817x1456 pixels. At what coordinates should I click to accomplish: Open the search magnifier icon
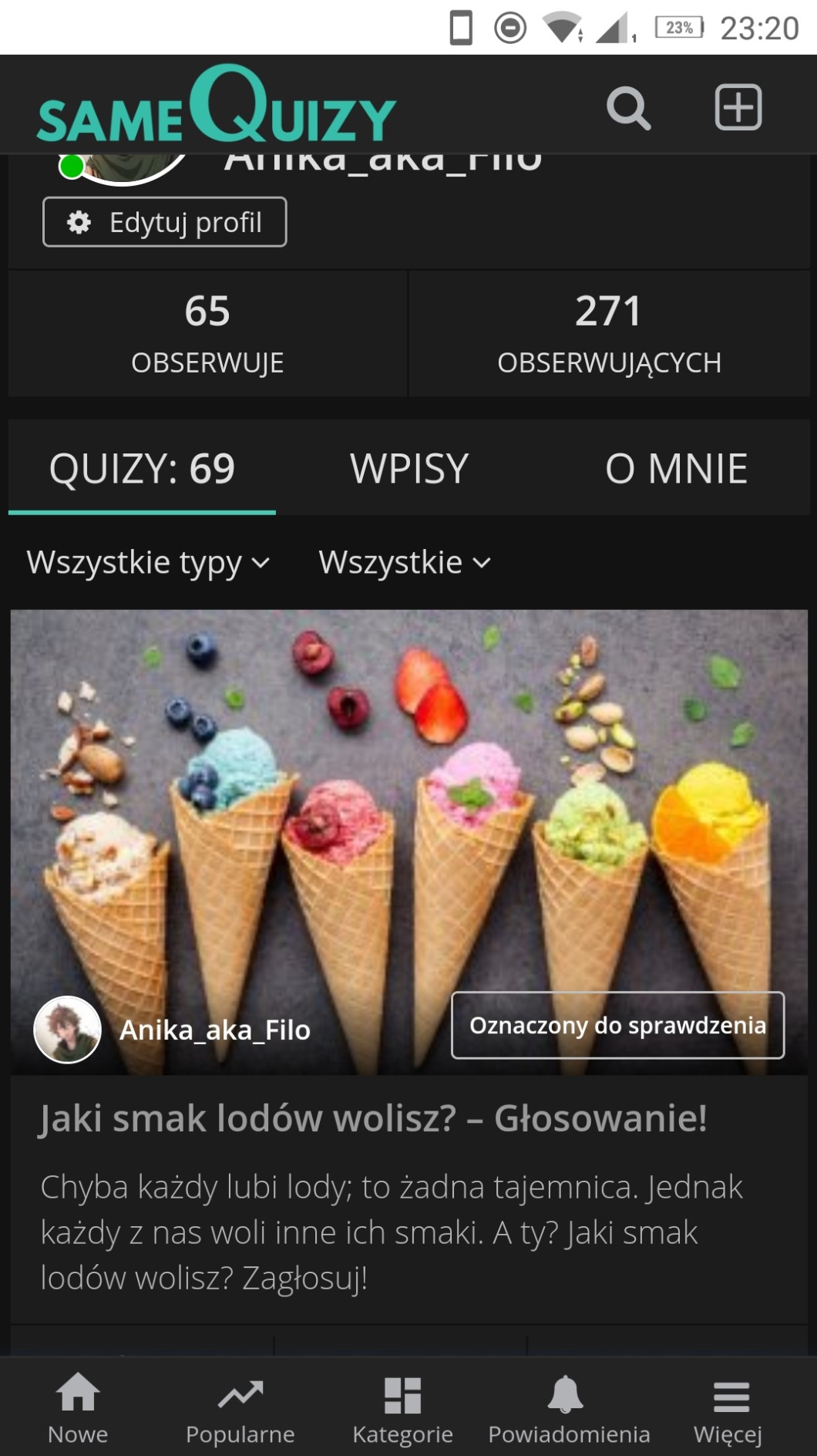click(x=628, y=108)
